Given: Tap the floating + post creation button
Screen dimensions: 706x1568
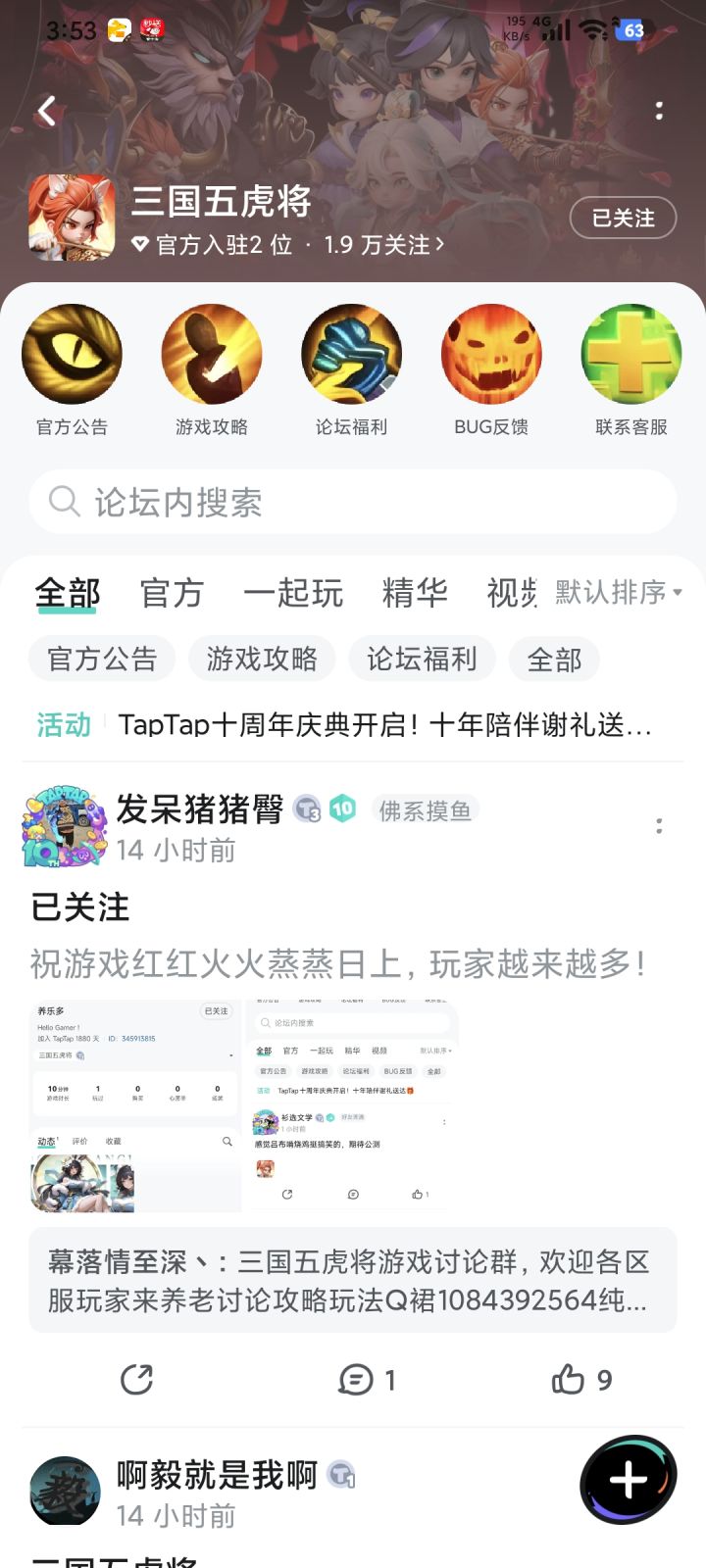Looking at the screenshot, I should click(631, 1481).
